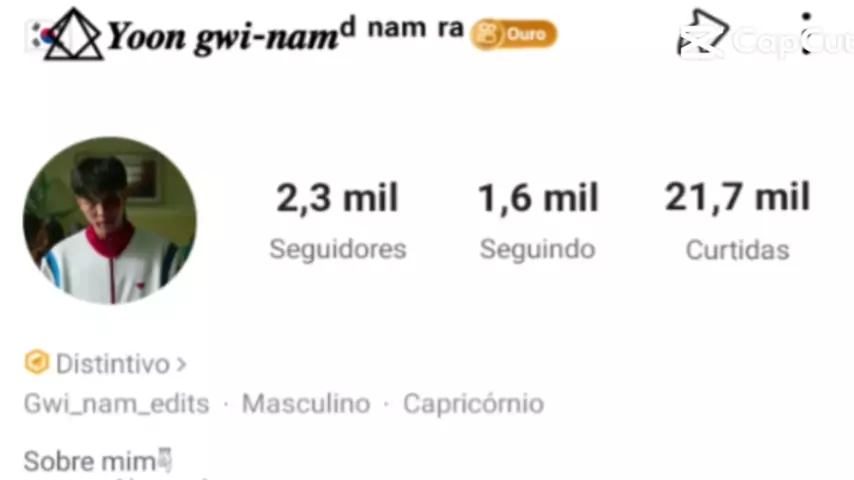Open the profile picture
854x480 pixels.
tap(110, 220)
